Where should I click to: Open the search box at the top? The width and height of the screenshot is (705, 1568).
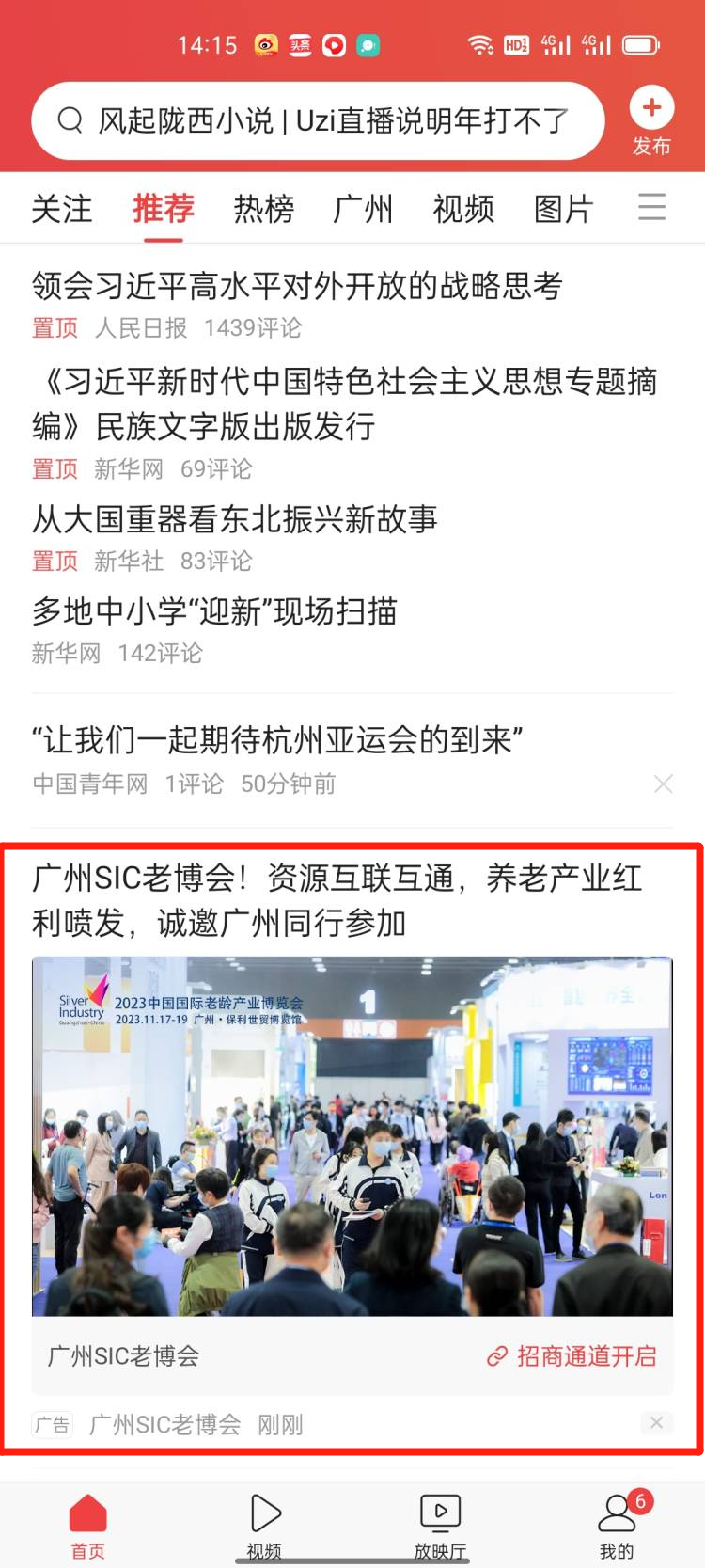pyautogui.click(x=318, y=121)
